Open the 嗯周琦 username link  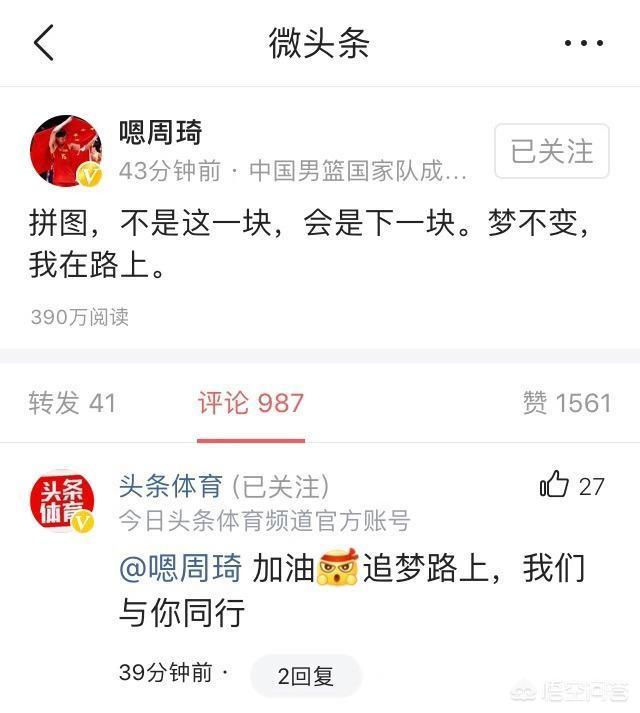pos(160,132)
